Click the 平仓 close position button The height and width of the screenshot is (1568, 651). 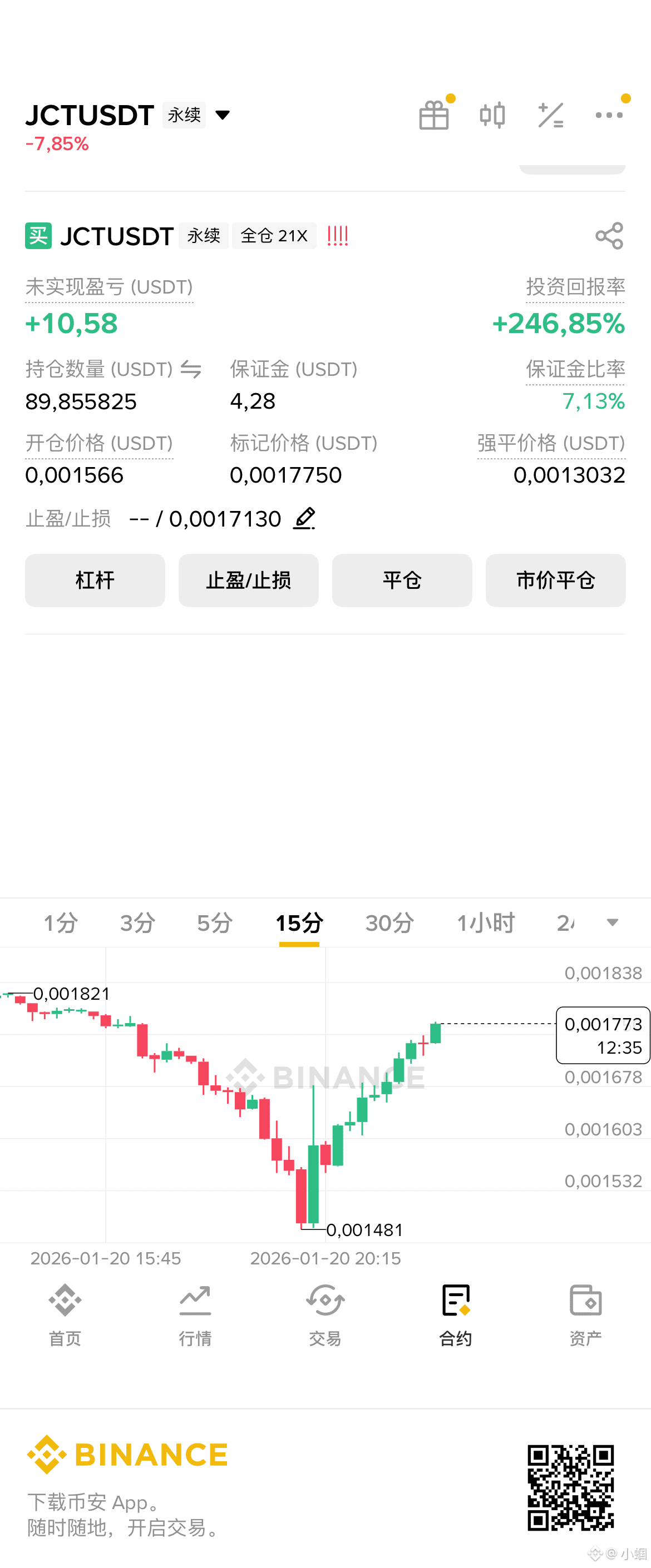pos(401,580)
